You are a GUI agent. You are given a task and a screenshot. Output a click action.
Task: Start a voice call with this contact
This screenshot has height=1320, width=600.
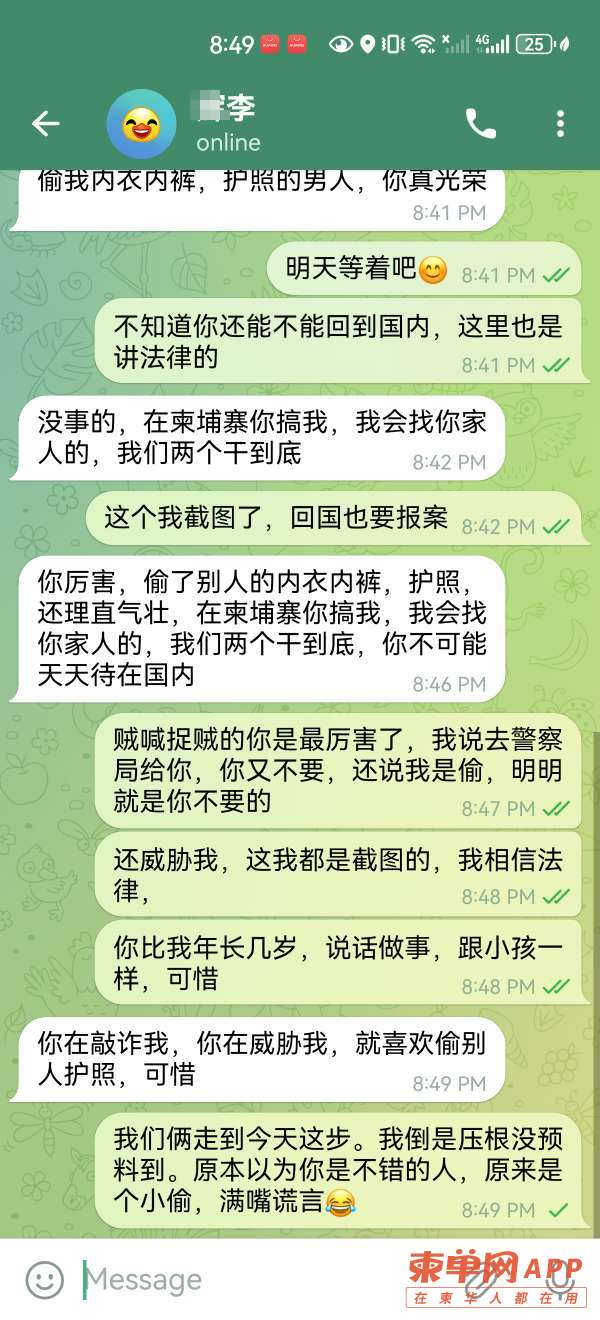[480, 123]
